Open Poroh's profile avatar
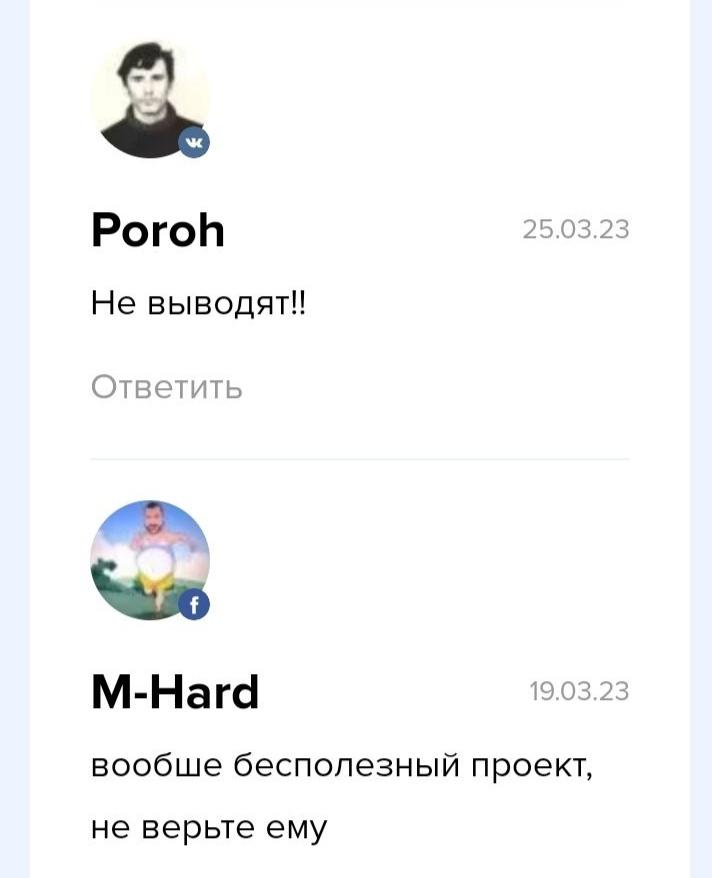 [x=150, y=100]
